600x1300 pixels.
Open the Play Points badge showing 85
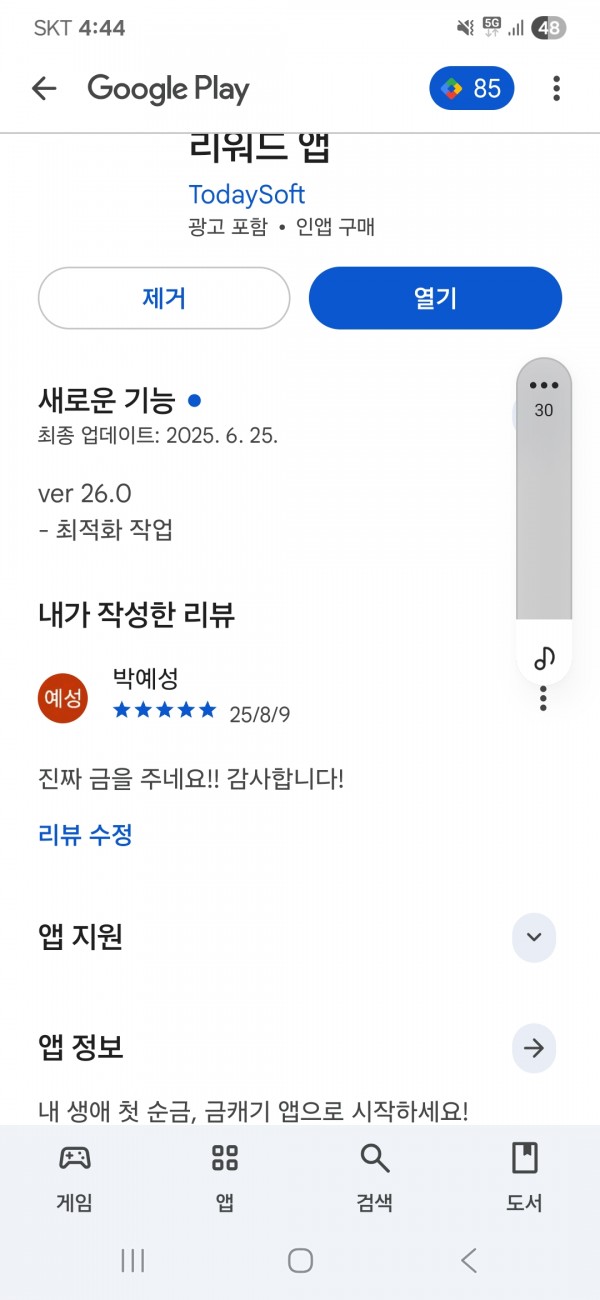[472, 89]
